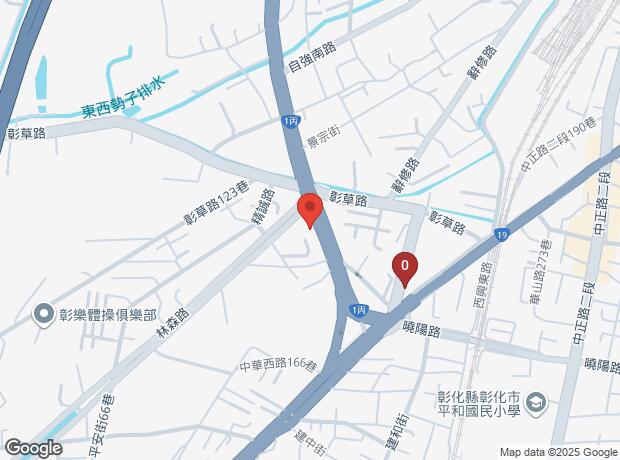Open the 平和國民小學 school marker
This screenshot has width=620, height=460.
pos(536,403)
